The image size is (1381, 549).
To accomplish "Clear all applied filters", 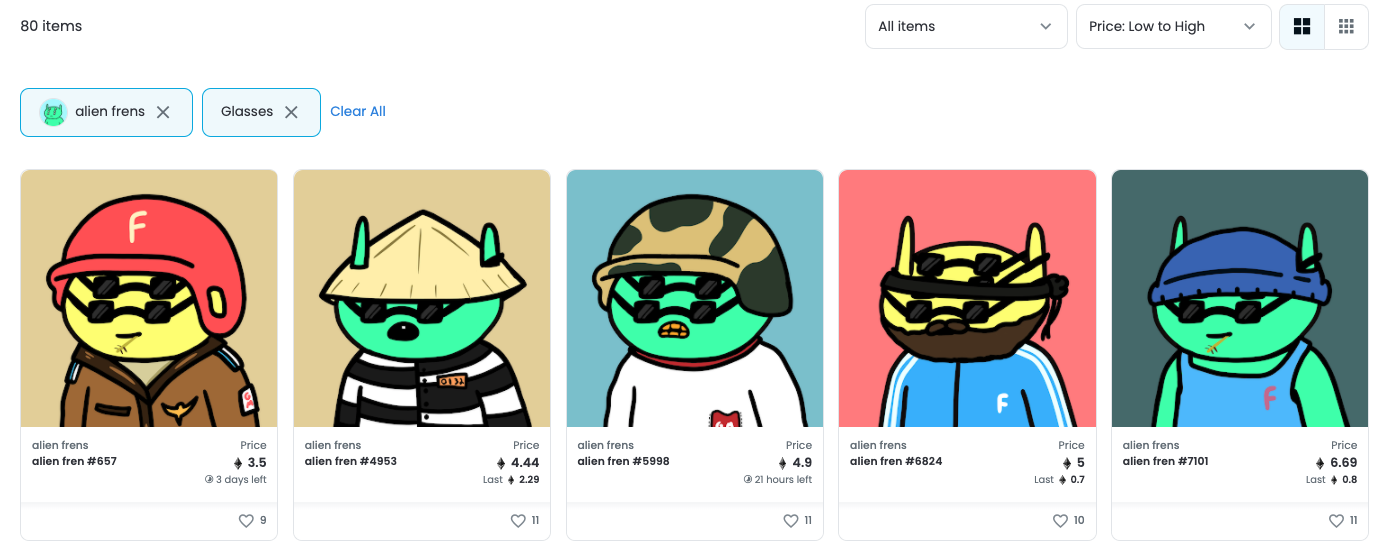I will tap(357, 112).
